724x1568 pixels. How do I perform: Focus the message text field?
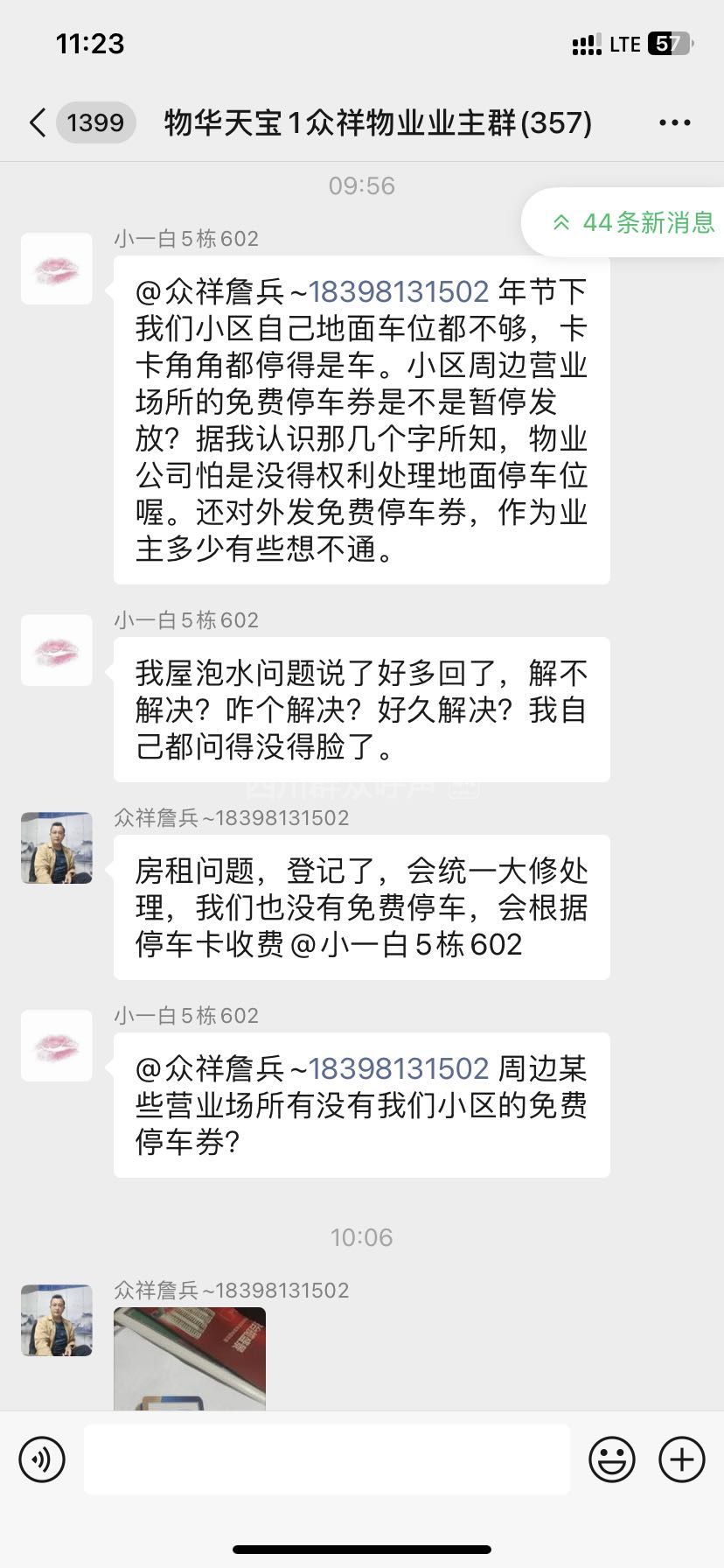point(326,1459)
